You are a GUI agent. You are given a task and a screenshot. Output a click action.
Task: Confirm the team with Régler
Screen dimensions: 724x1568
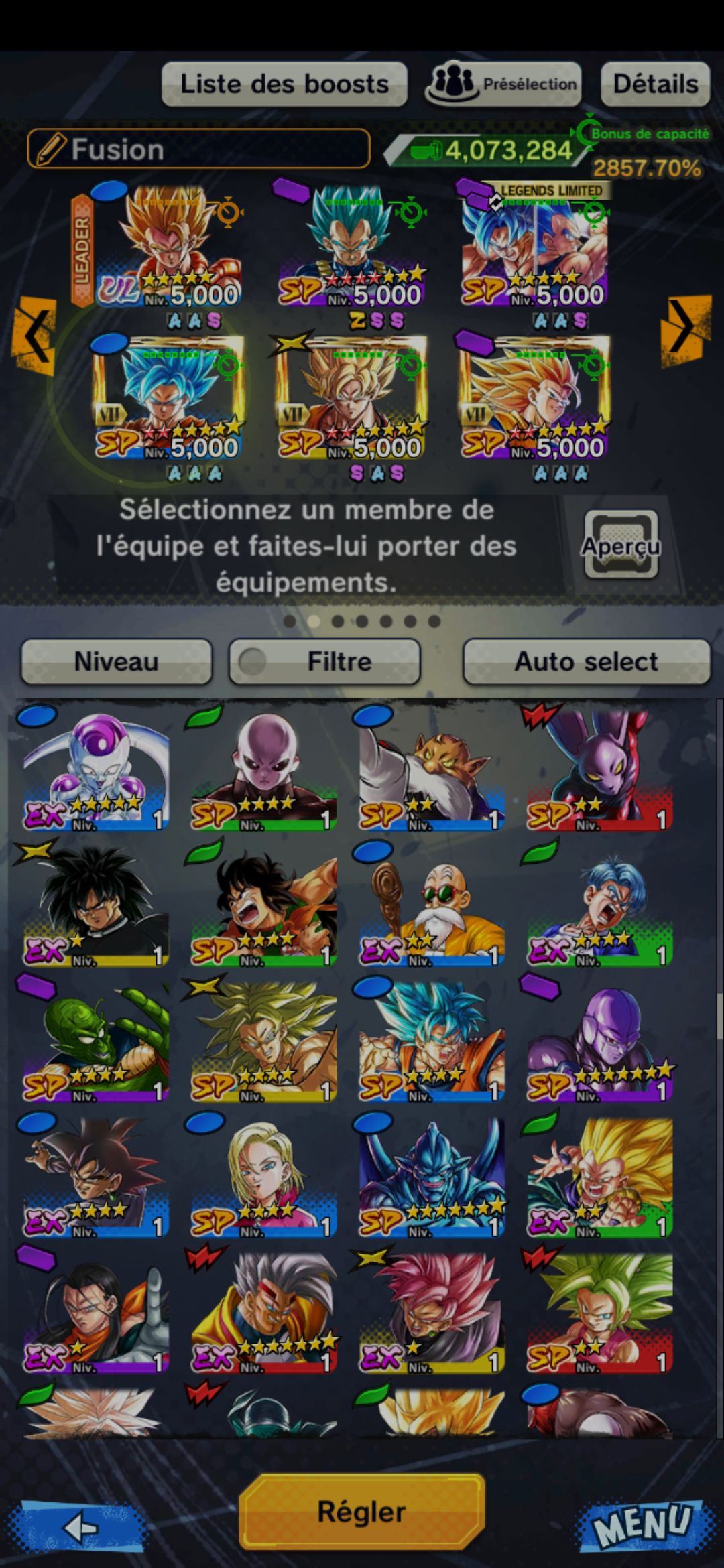pos(361,1512)
